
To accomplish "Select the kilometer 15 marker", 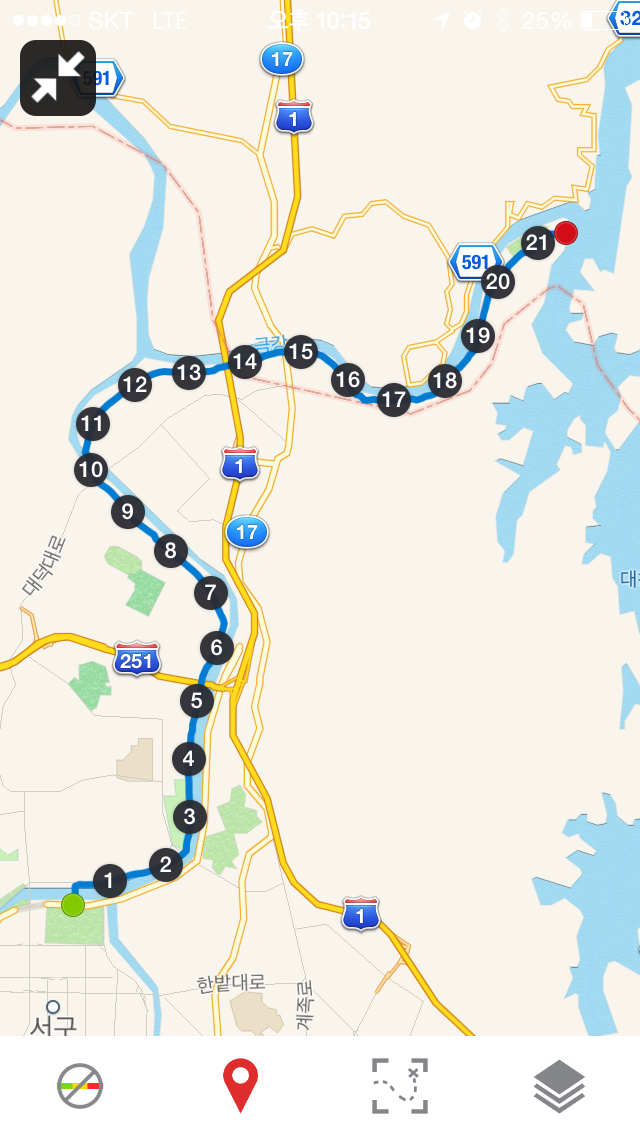I will [300, 352].
